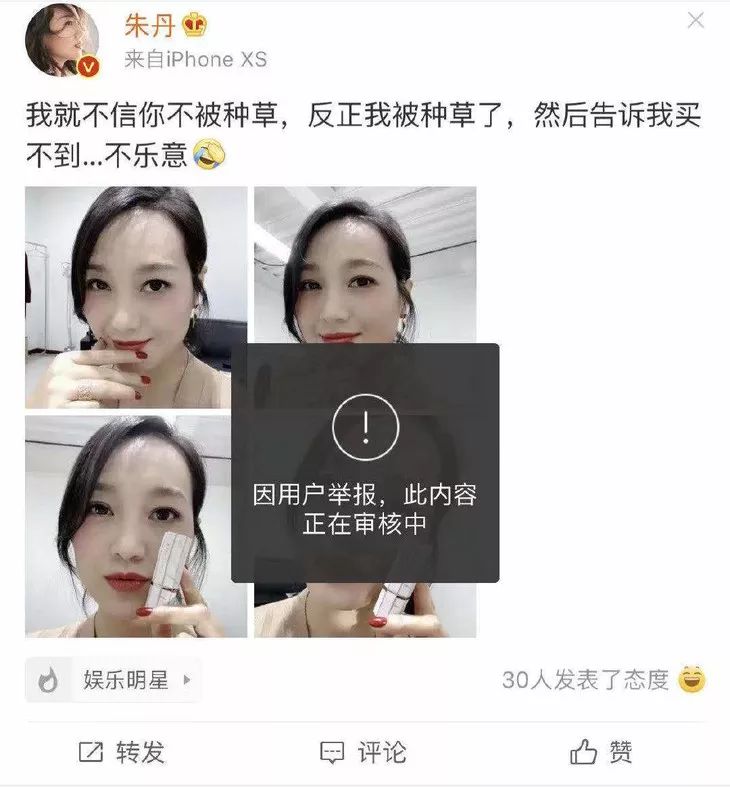730x787 pixels.
Task: Open the first photo with hand on chin
Action: (136, 297)
